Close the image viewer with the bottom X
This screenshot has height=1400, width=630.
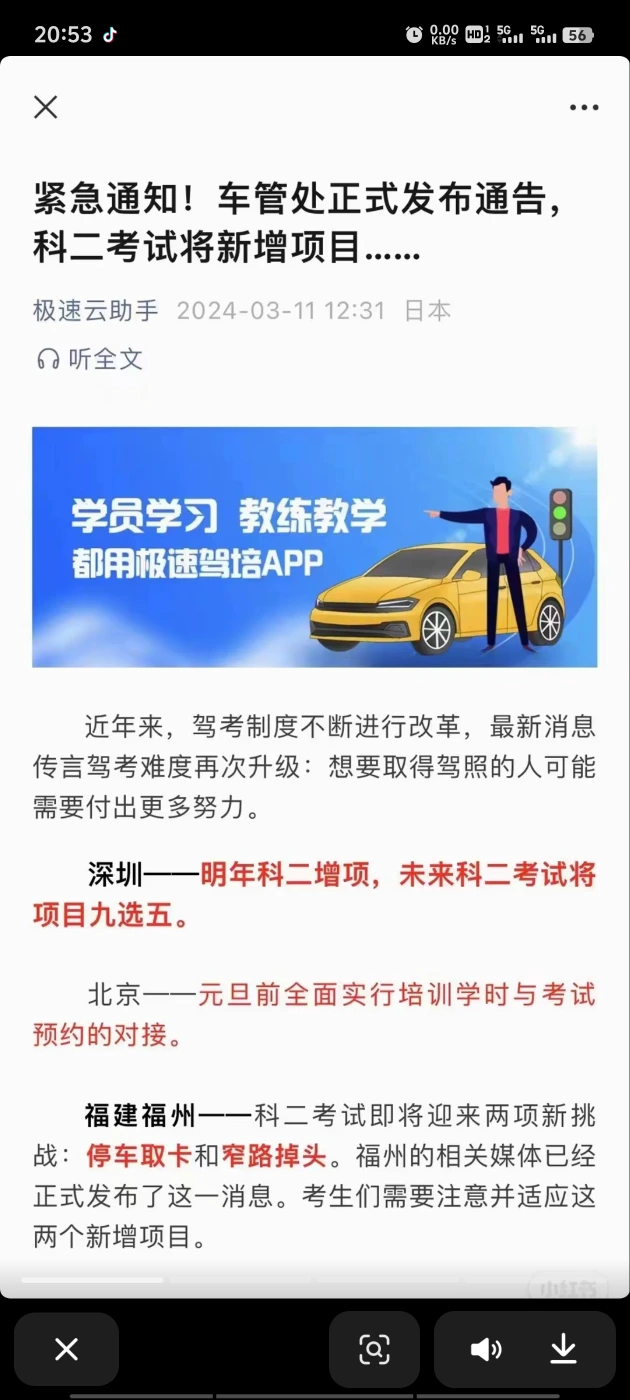coord(66,1349)
